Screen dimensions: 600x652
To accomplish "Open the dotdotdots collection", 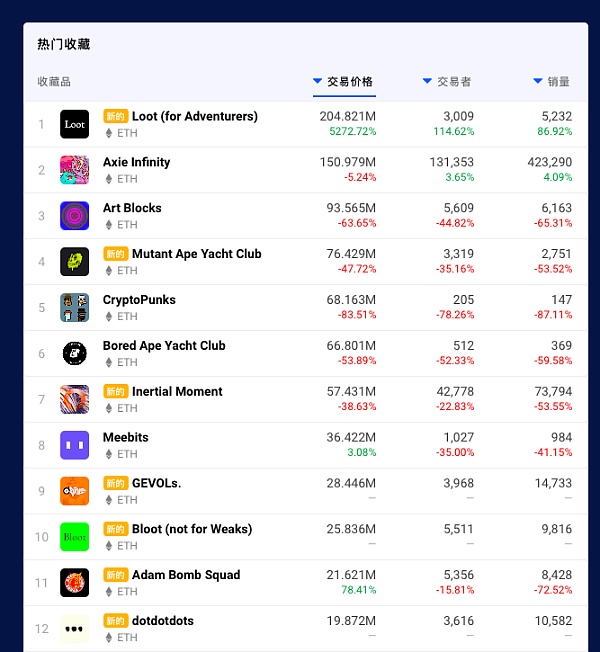I will [x=162, y=621].
